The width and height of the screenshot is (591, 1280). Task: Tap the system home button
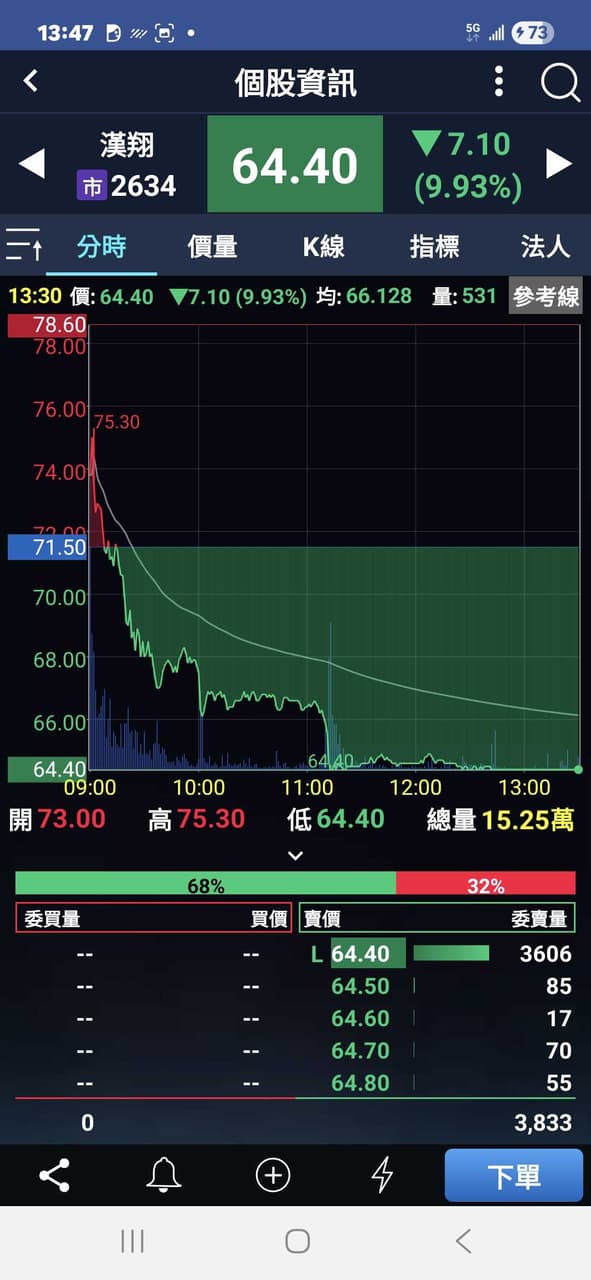pos(297,1241)
